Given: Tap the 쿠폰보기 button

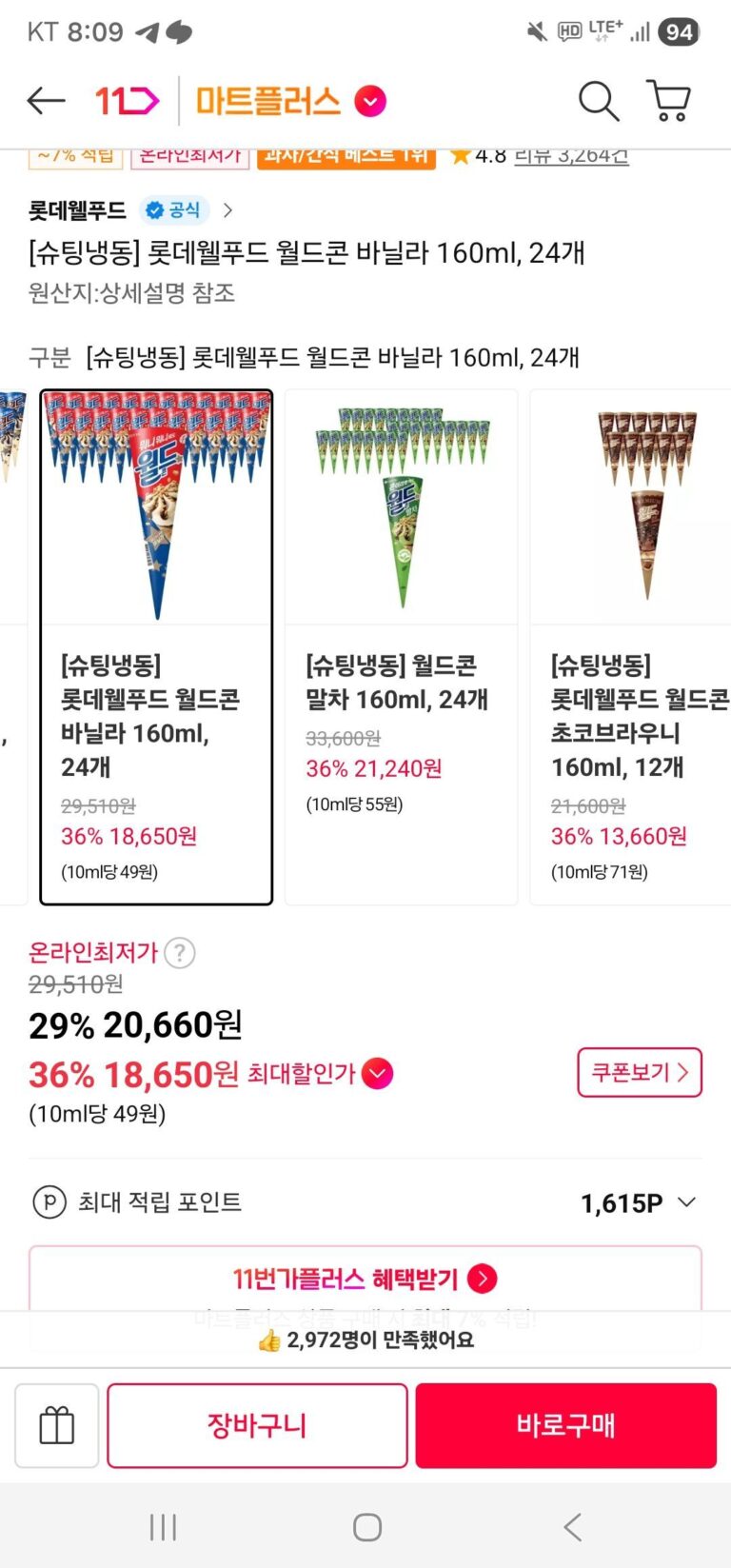Looking at the screenshot, I should pyautogui.click(x=640, y=1072).
